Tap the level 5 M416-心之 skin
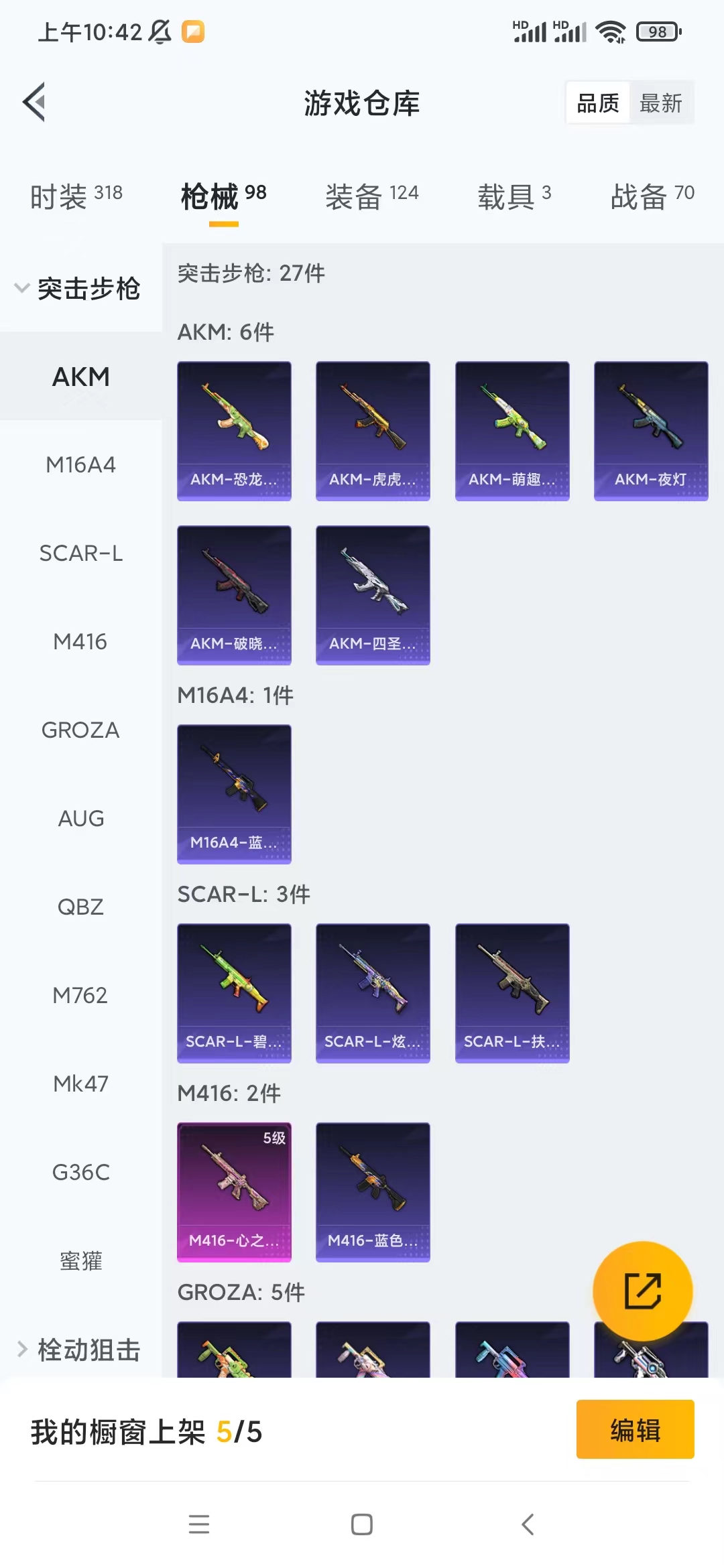 pos(234,1192)
